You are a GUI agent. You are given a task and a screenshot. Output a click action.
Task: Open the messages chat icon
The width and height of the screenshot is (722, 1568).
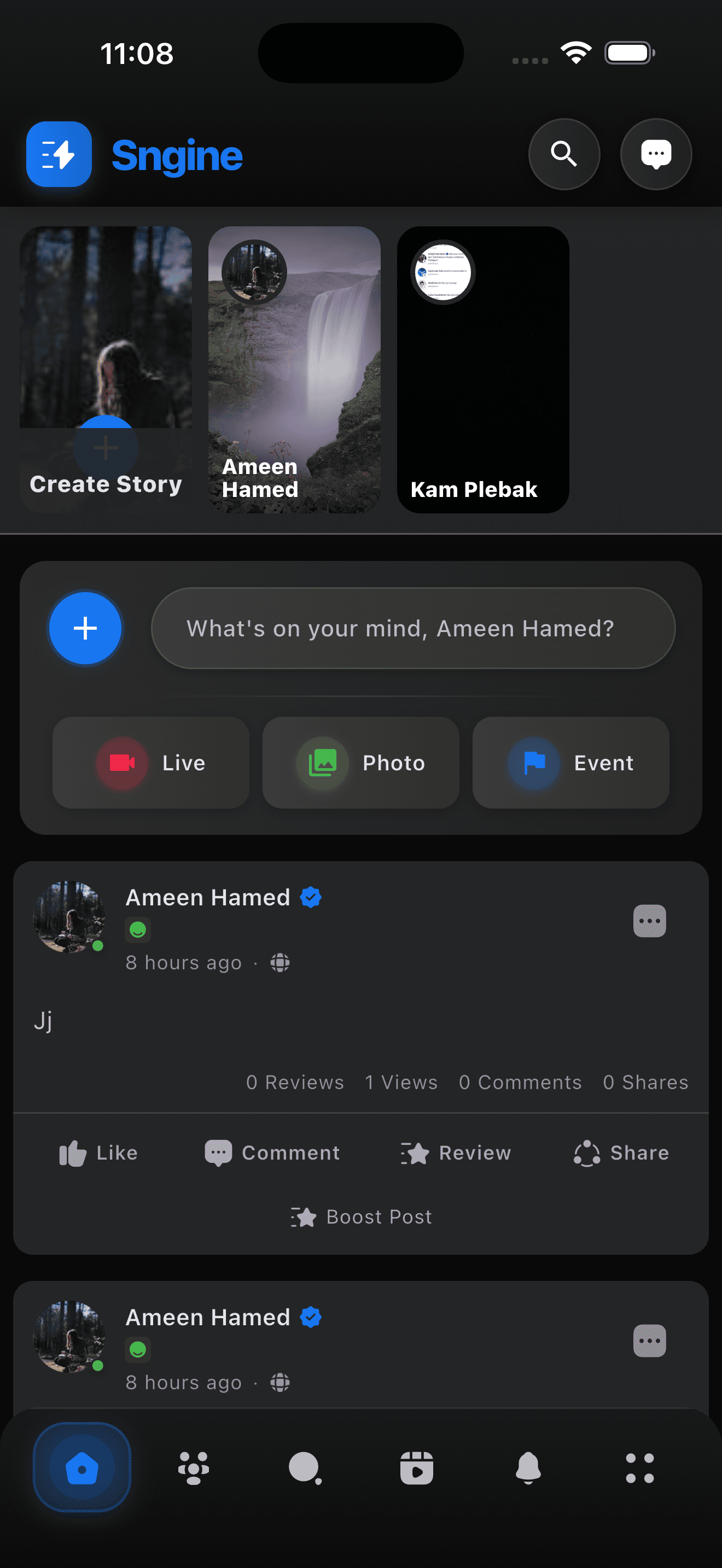point(656,154)
